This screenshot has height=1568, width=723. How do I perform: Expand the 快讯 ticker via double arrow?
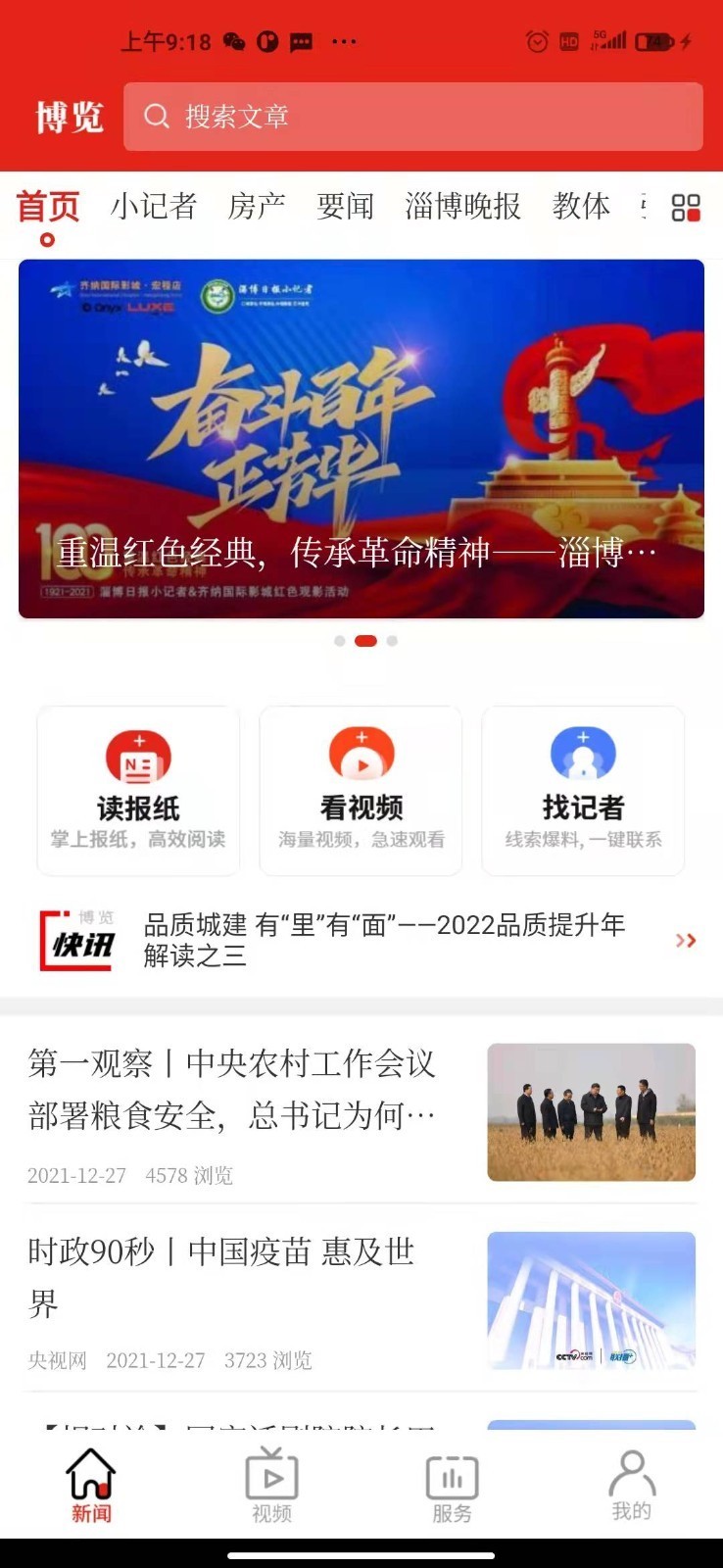[x=686, y=941]
